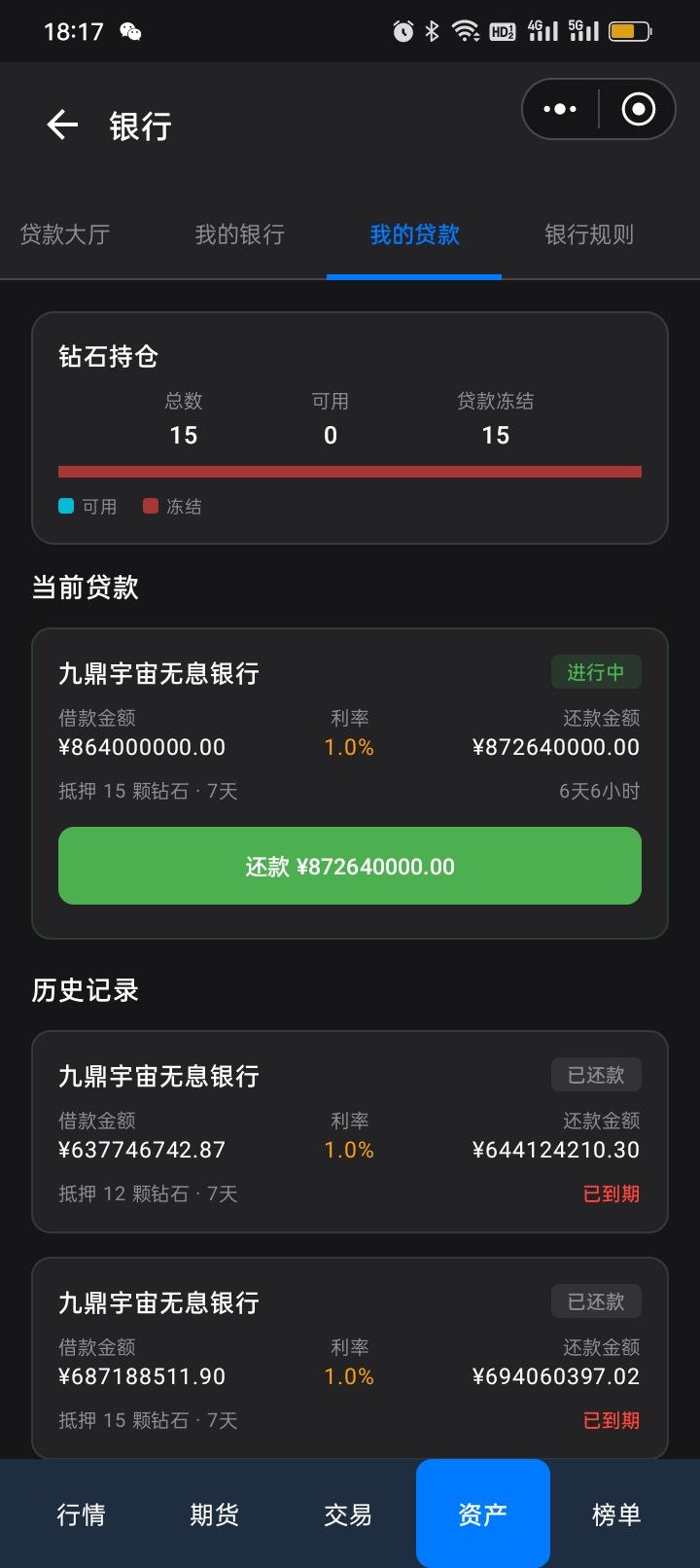This screenshot has width=700, height=1568.
Task: Tap the mini program close circle icon
Action: click(639, 109)
